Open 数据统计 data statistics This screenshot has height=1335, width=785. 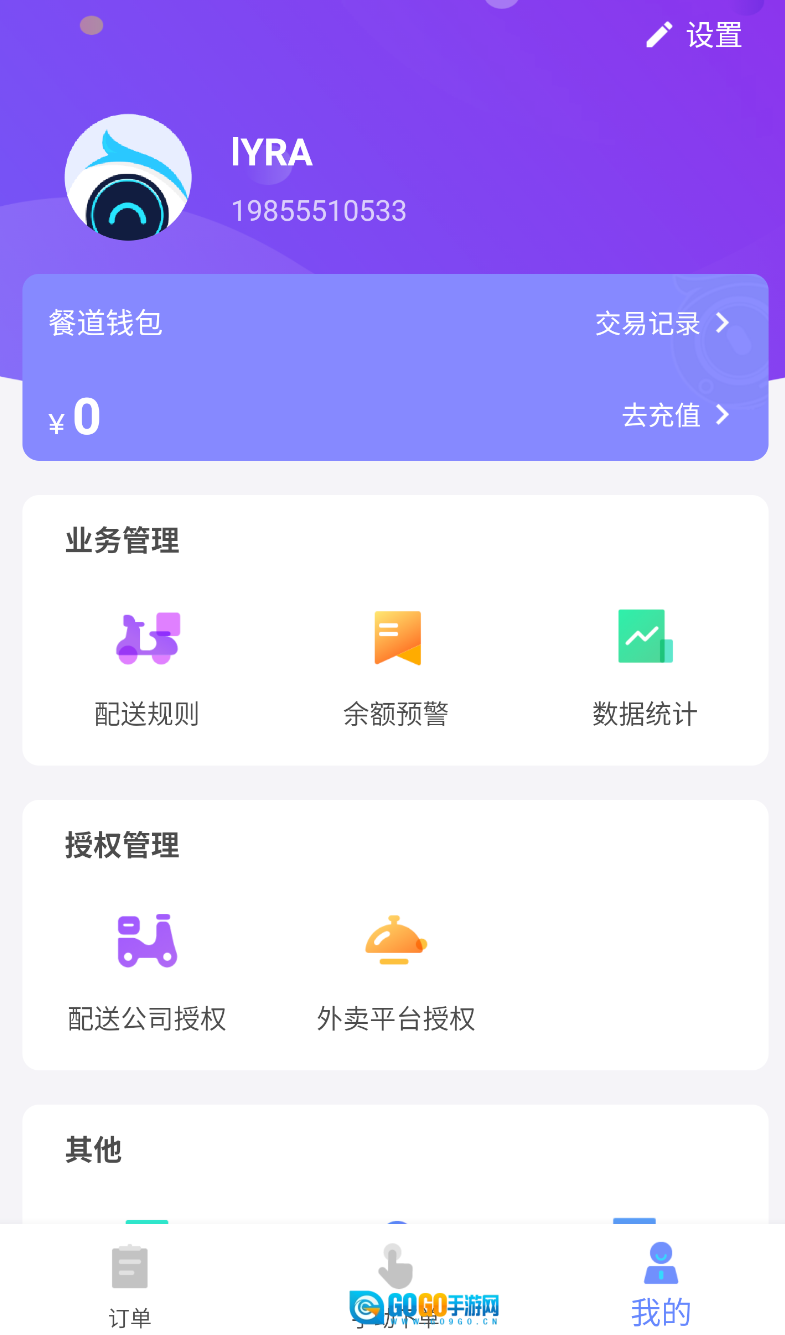(x=645, y=638)
